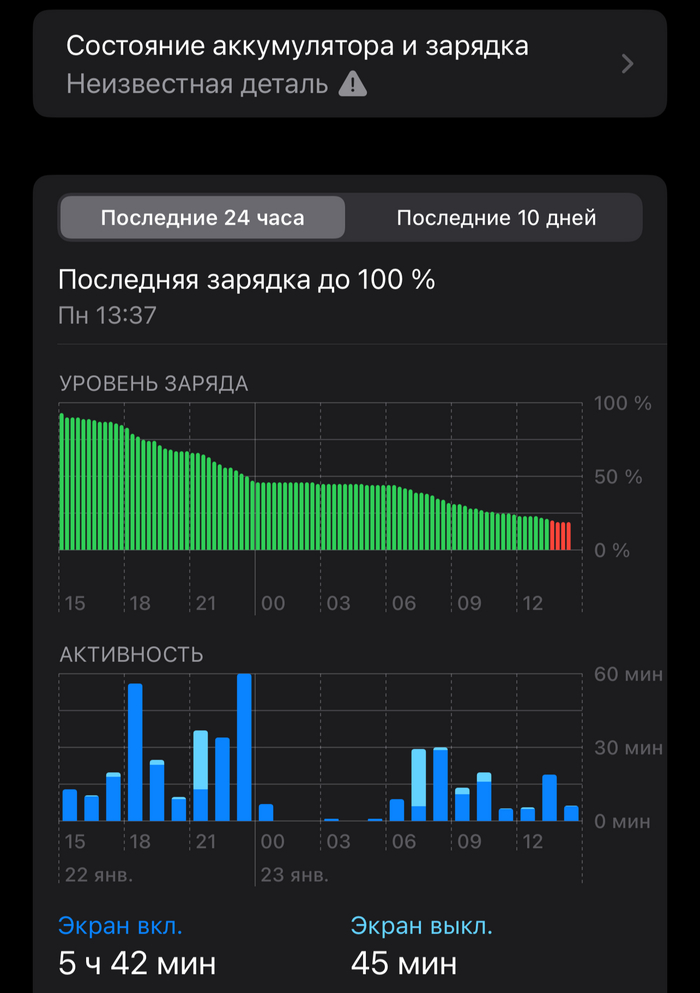Open Состояние аккумулятора и зарядка row

point(350,64)
